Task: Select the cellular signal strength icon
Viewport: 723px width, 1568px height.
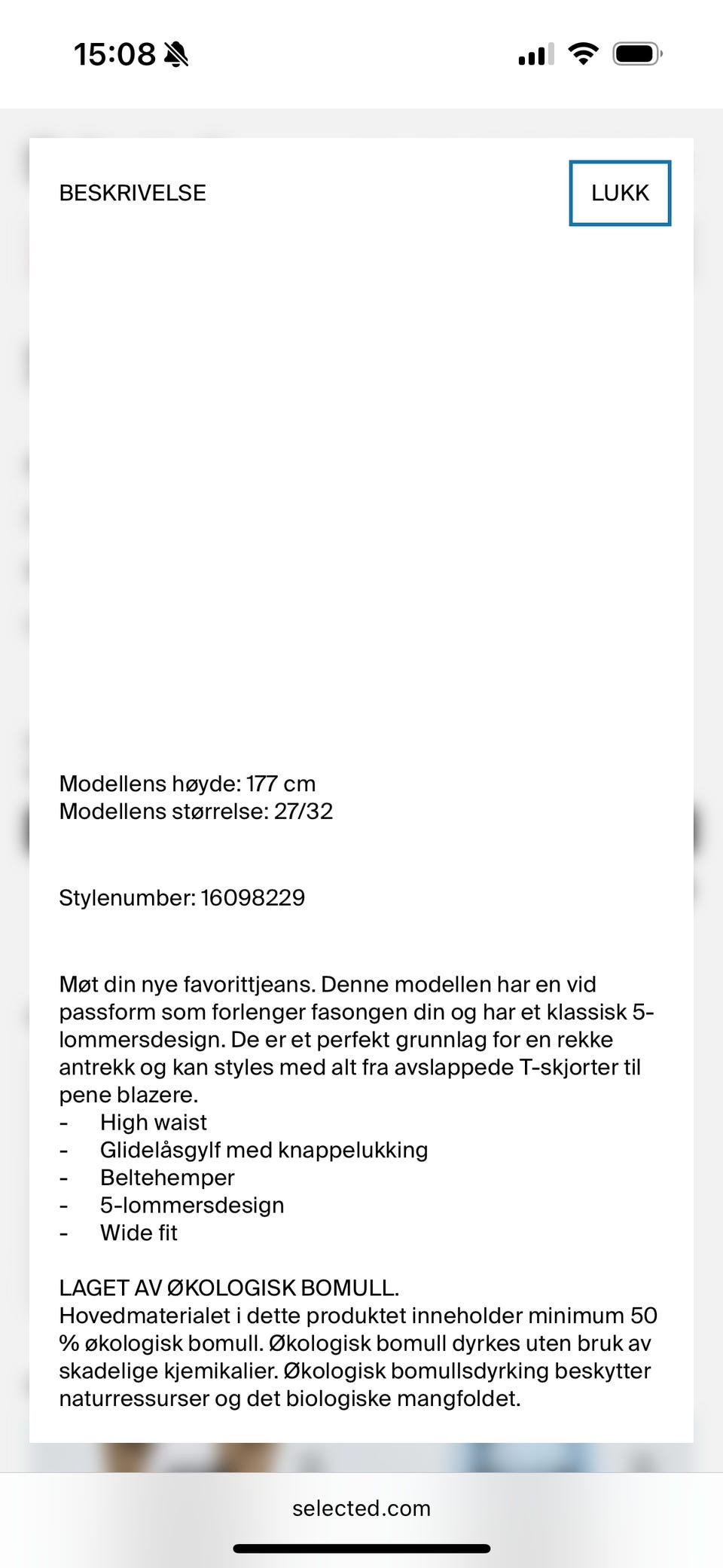Action: (535, 53)
